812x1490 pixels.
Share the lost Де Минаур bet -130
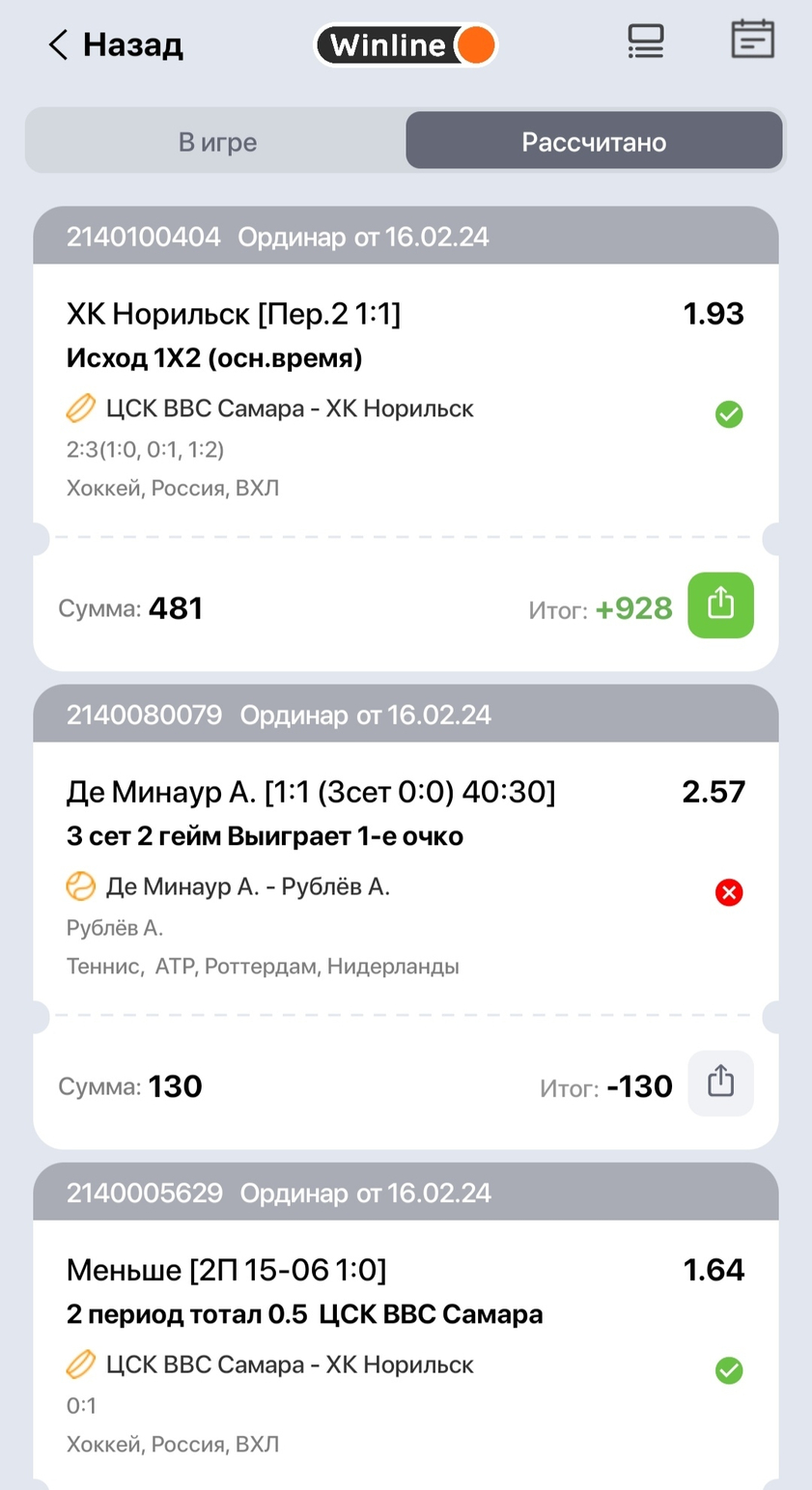coord(720,1083)
